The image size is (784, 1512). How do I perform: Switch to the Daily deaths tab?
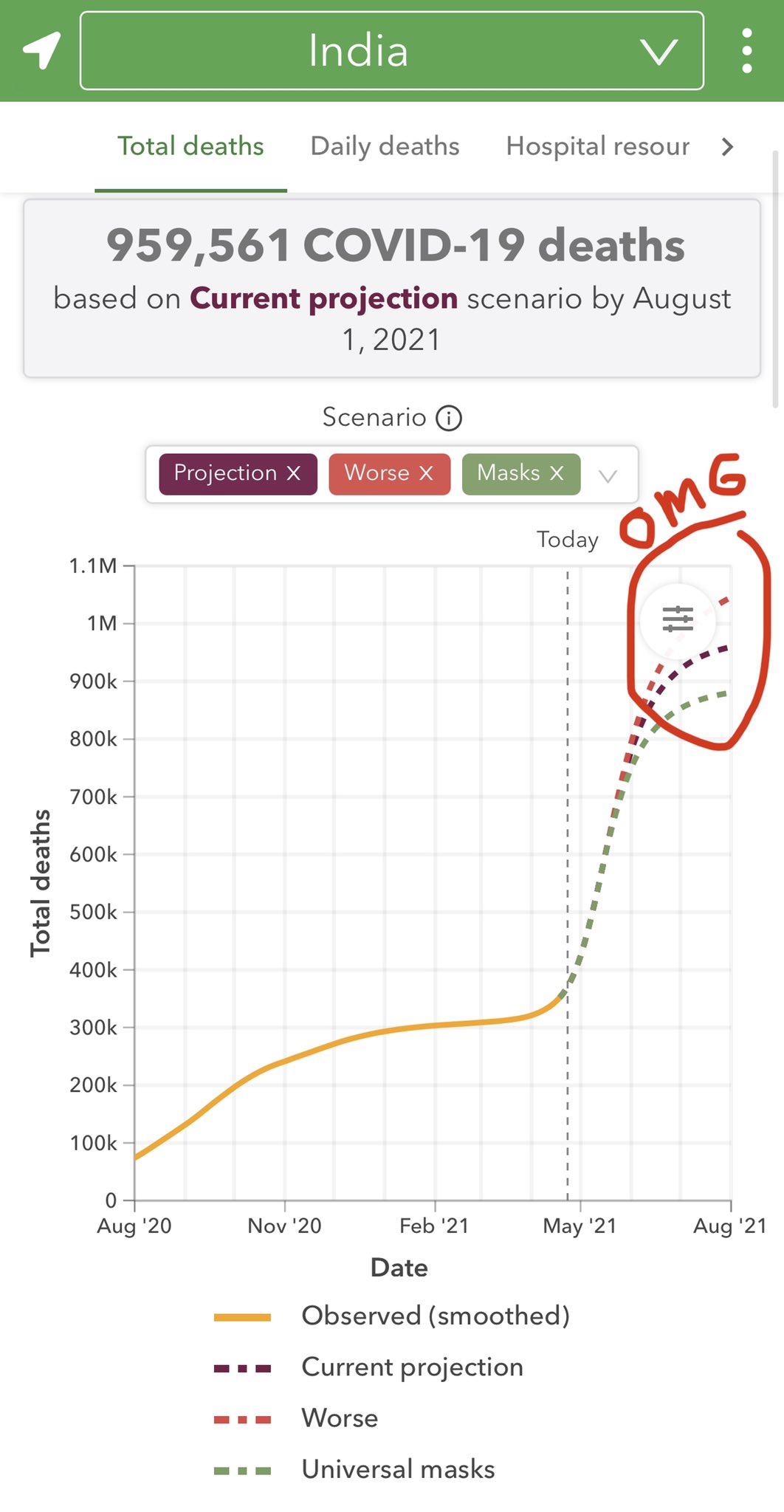(x=385, y=146)
